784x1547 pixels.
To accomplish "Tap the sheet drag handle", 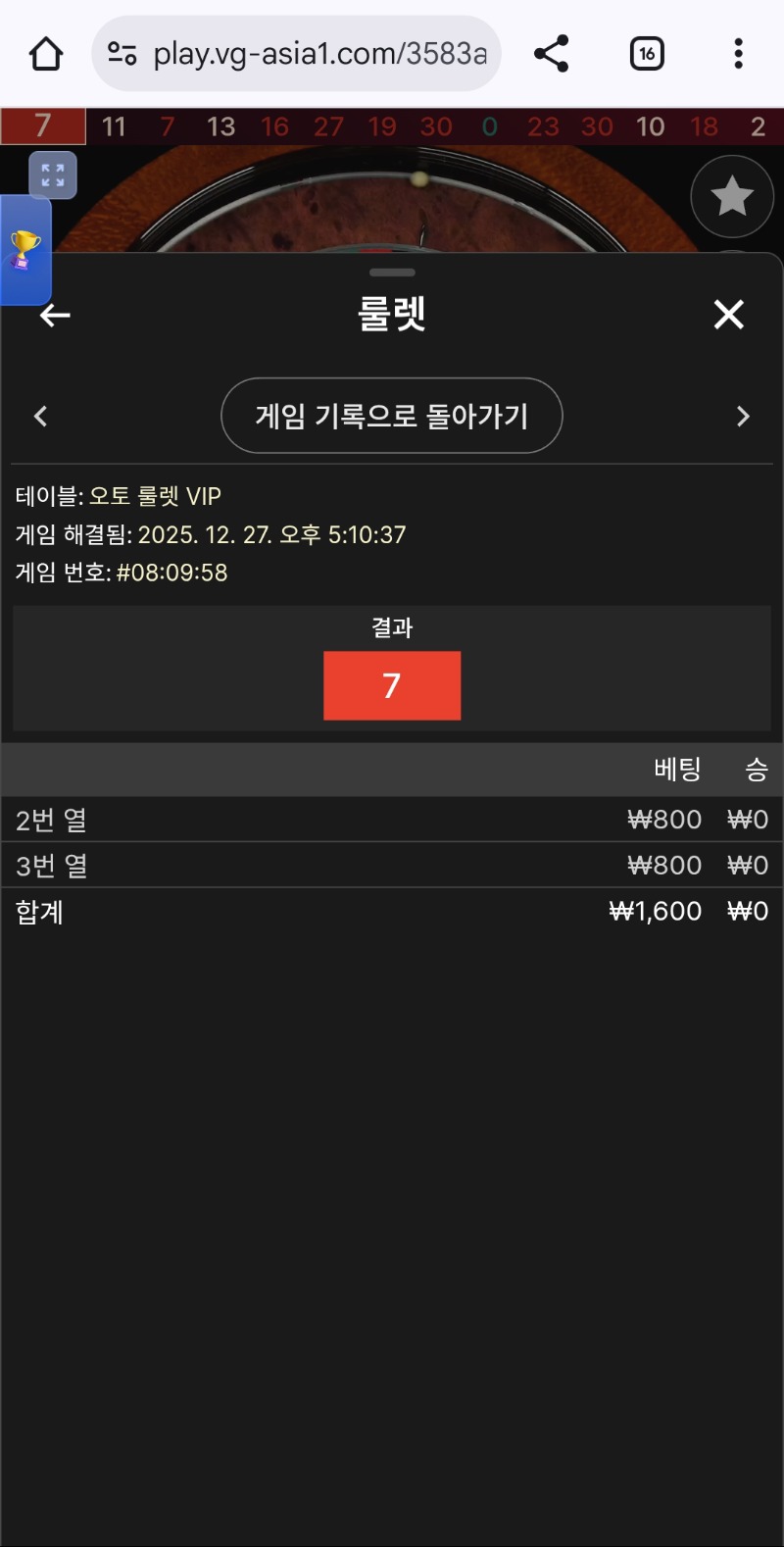I will point(392,273).
